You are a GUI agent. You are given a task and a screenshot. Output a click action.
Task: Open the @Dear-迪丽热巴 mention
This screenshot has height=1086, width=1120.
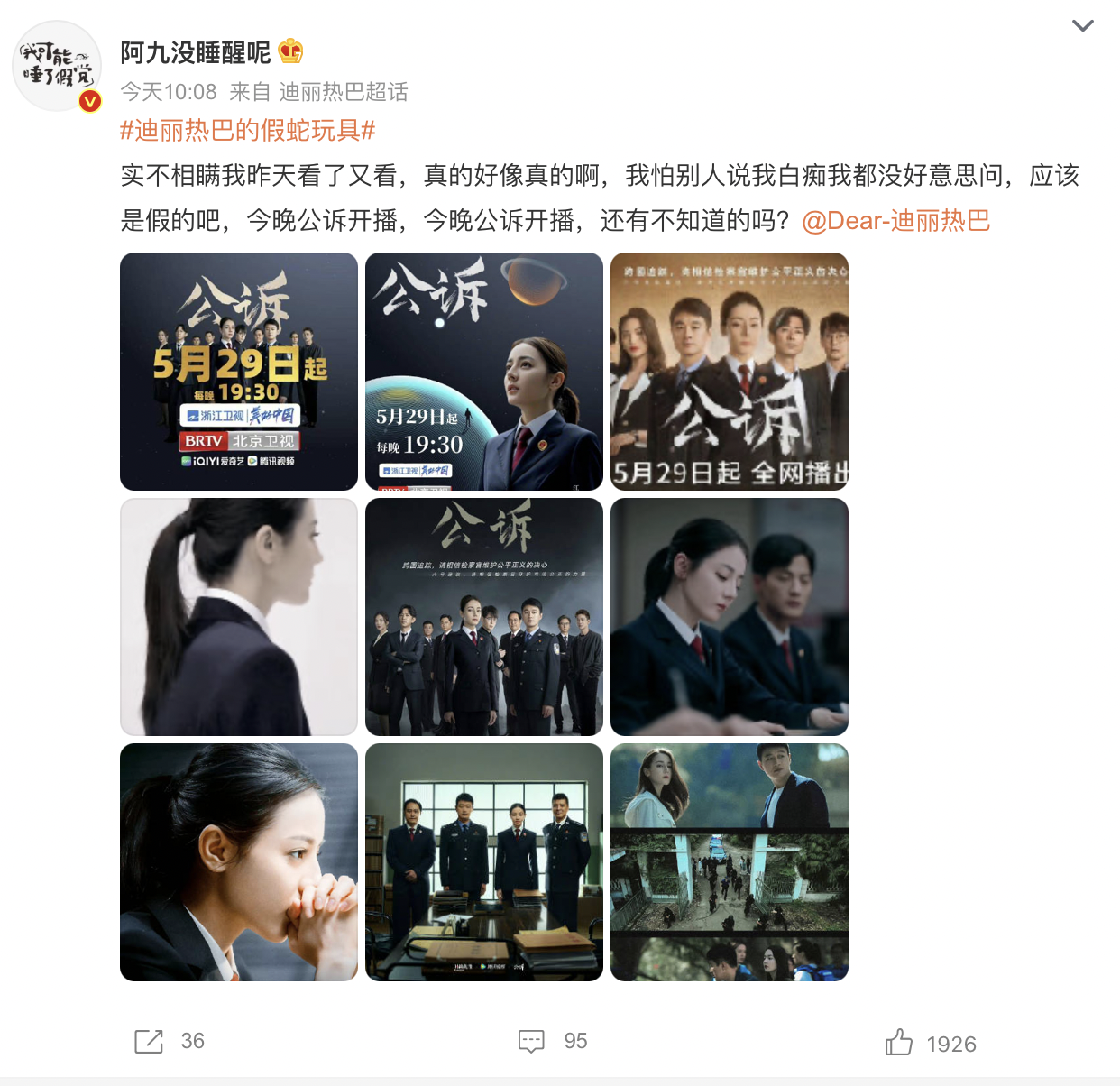(895, 221)
